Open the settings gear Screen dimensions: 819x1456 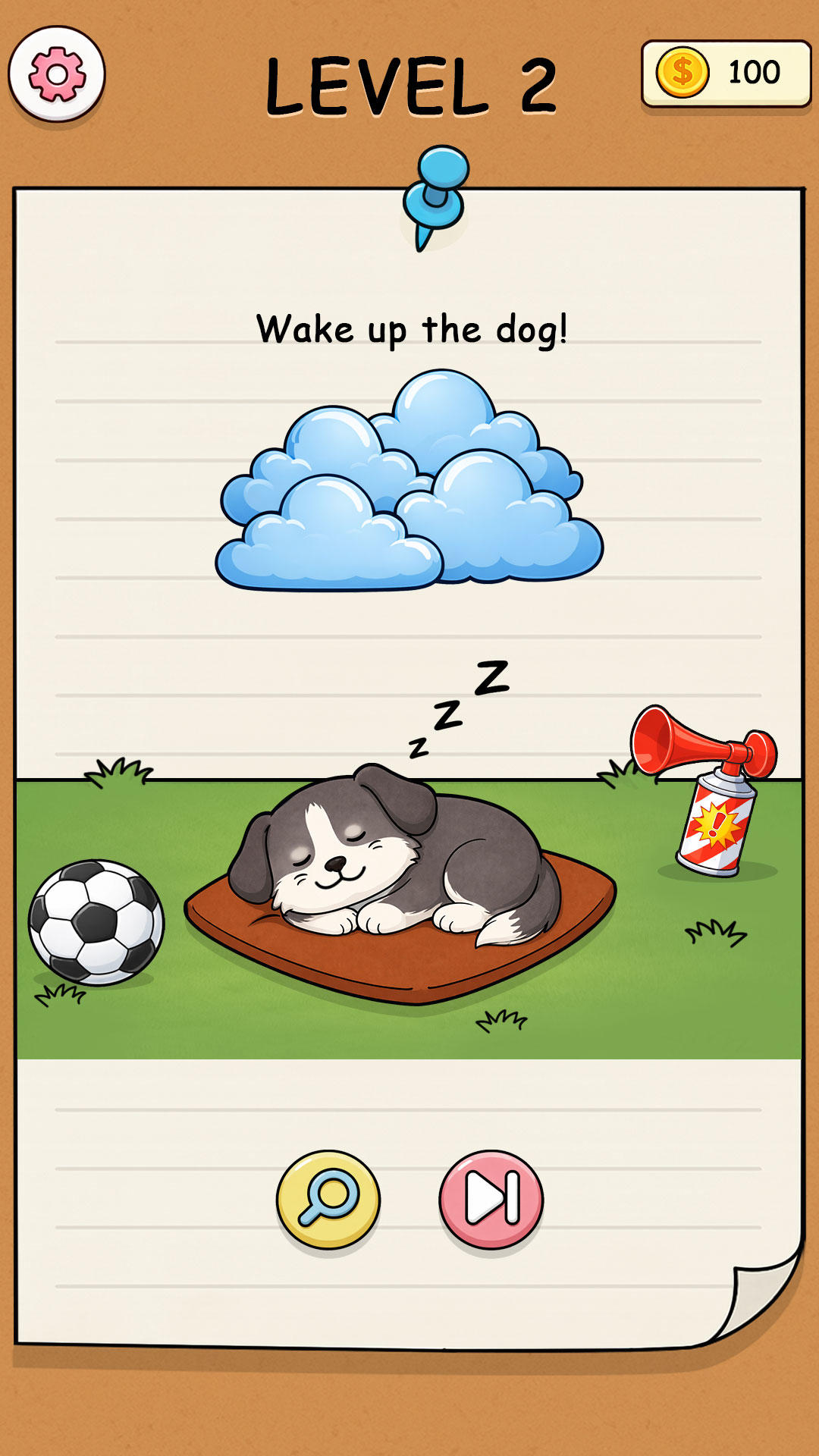coord(57,74)
